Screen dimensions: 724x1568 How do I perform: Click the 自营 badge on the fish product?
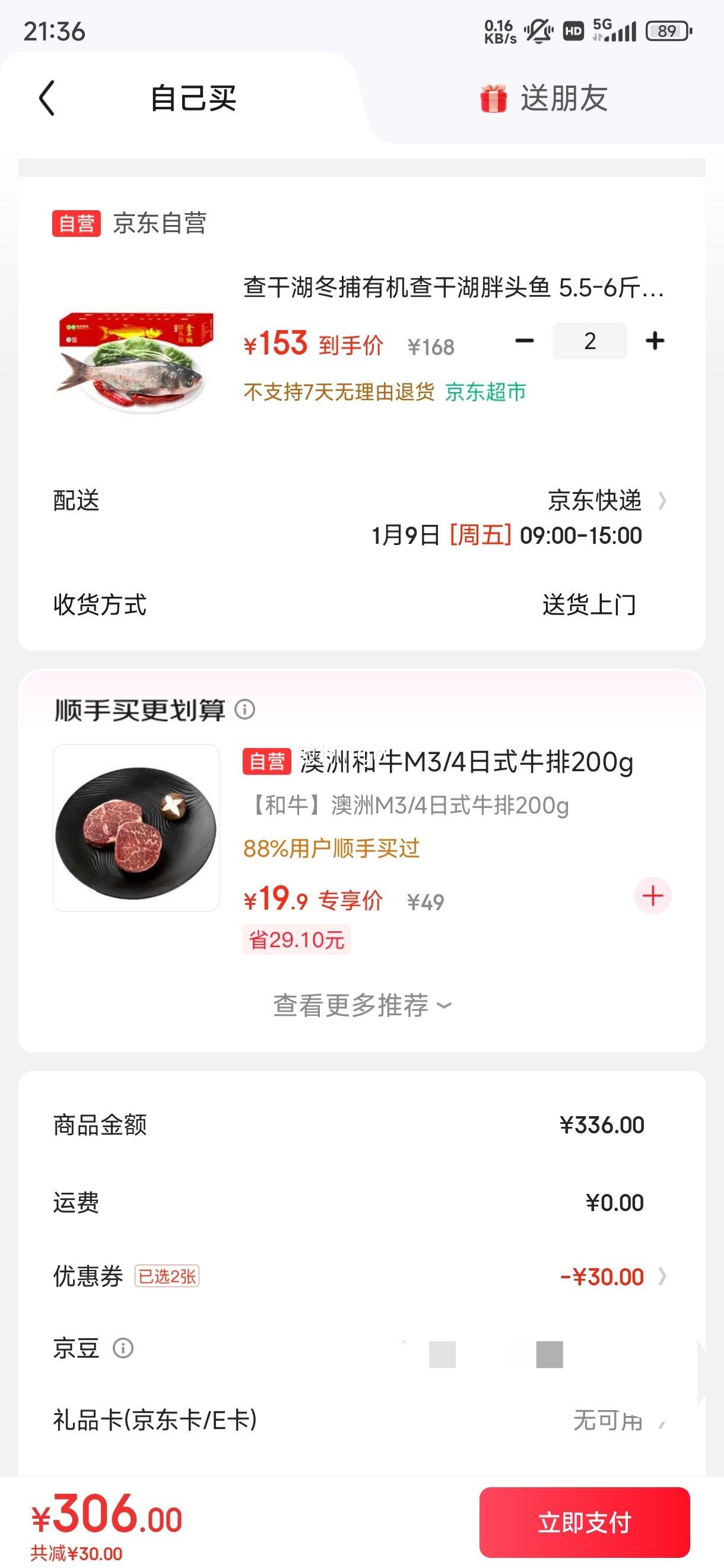click(x=76, y=223)
